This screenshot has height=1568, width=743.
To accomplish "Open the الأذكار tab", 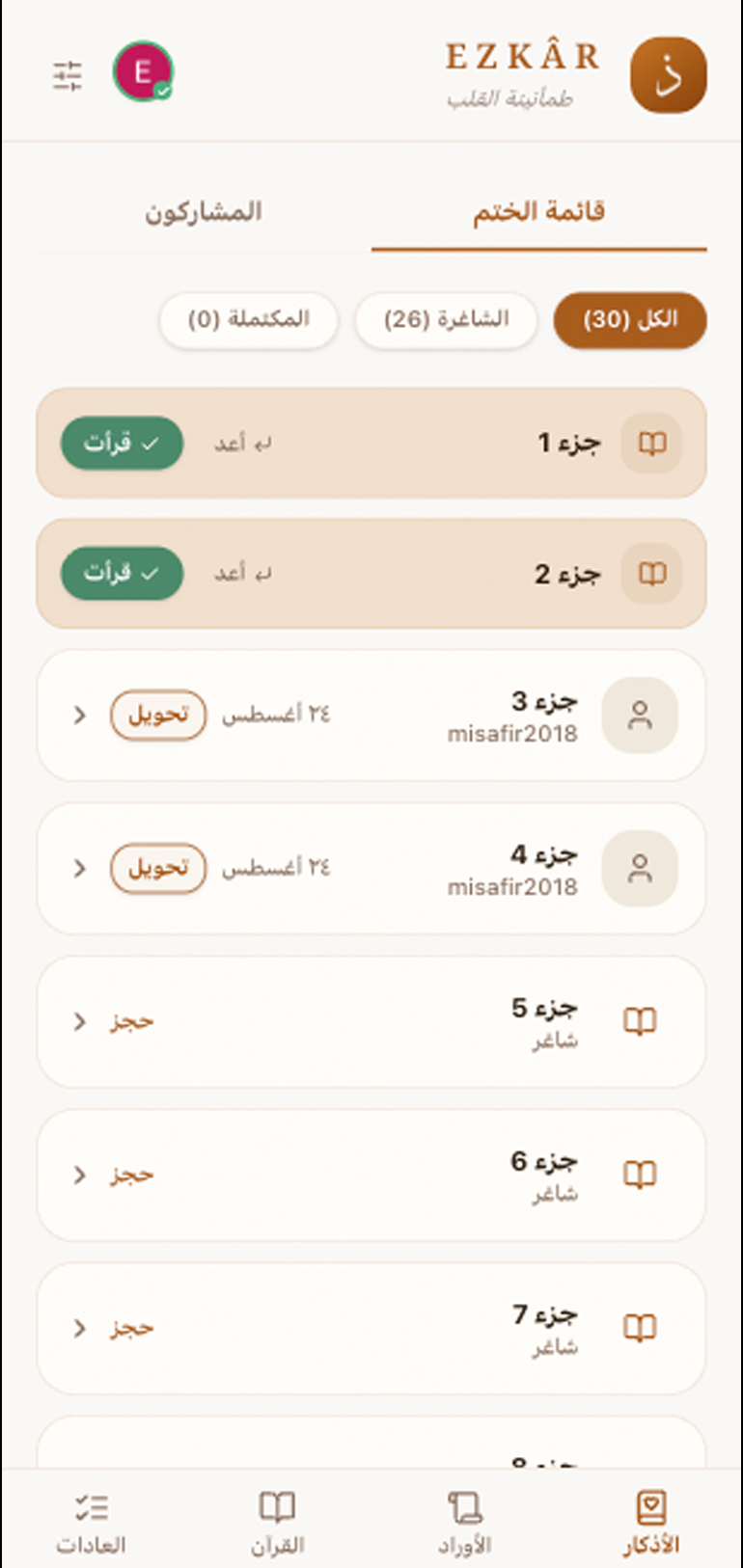I will pyautogui.click(x=651, y=1524).
